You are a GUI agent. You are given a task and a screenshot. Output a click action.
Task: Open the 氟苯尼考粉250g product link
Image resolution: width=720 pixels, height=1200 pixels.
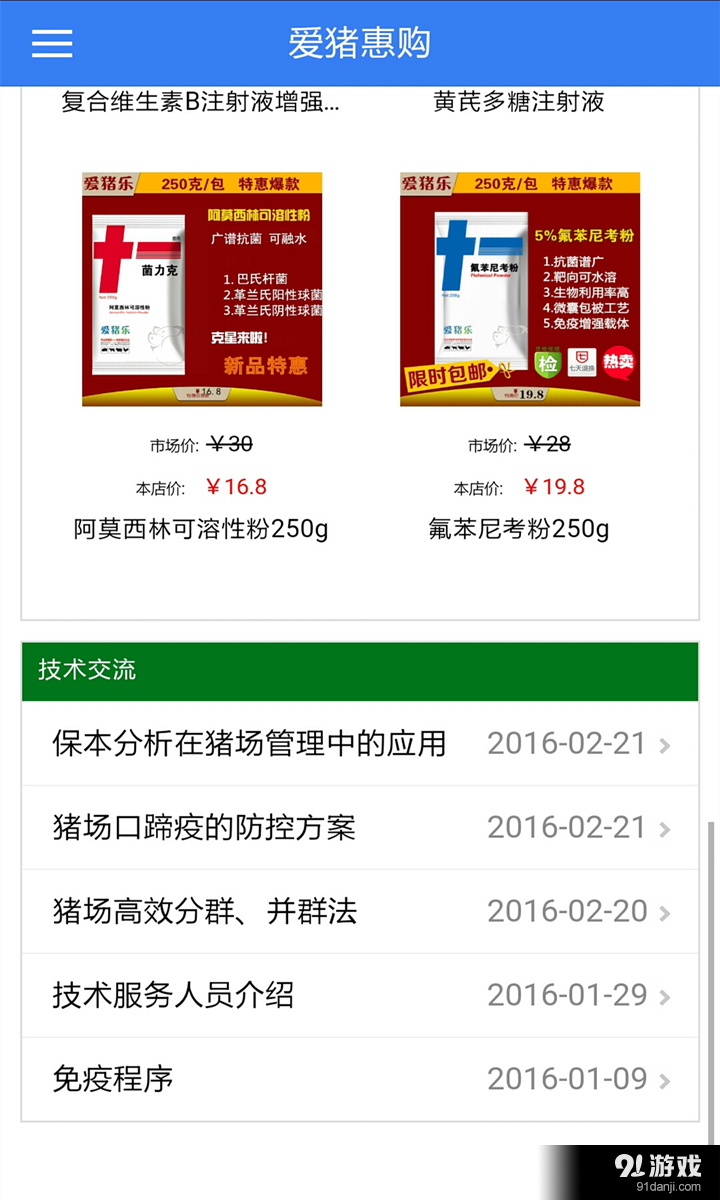coord(520,528)
